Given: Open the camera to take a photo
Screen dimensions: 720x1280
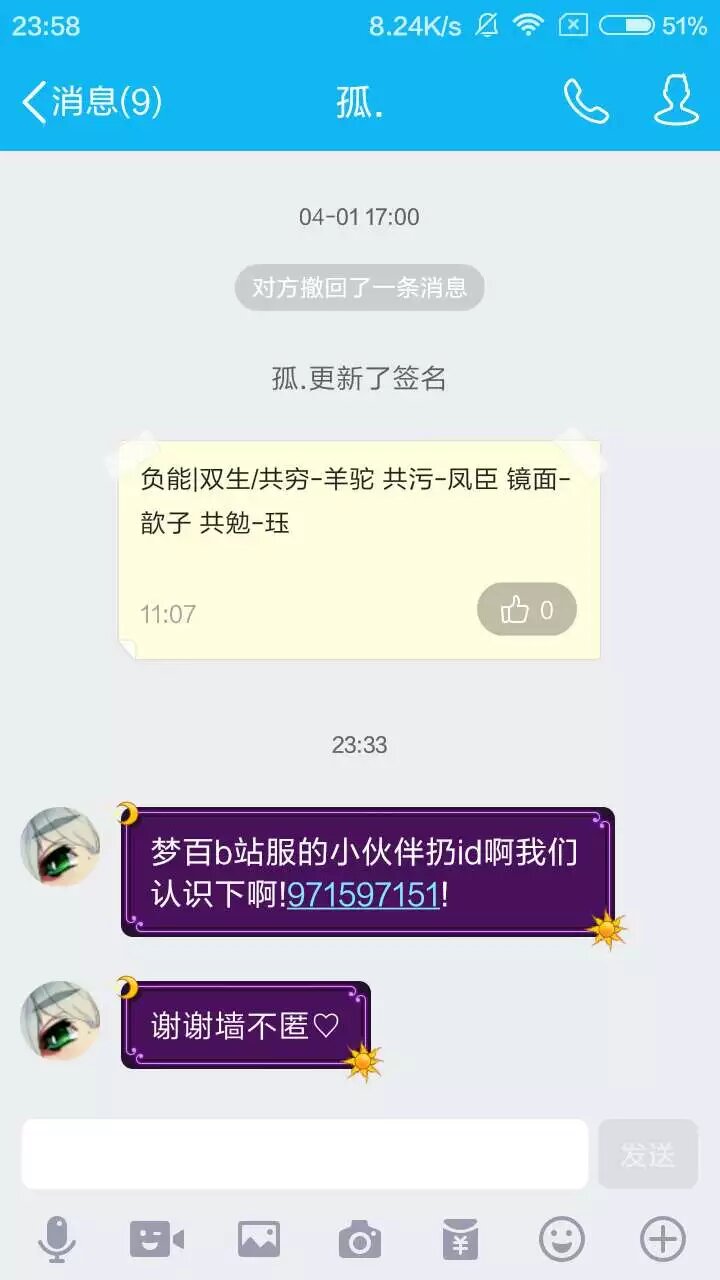Looking at the screenshot, I should coord(360,1240).
